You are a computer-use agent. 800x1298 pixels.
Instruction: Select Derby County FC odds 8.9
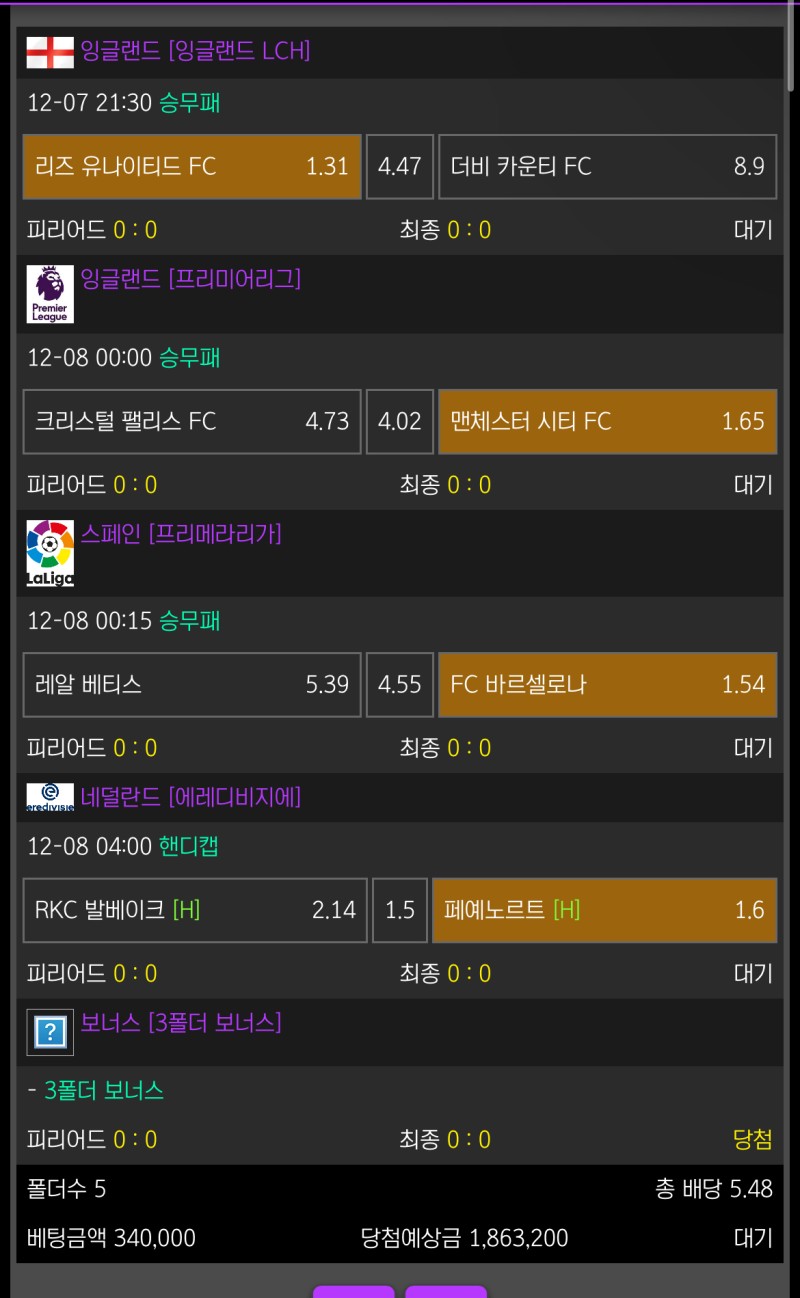[x=607, y=167]
